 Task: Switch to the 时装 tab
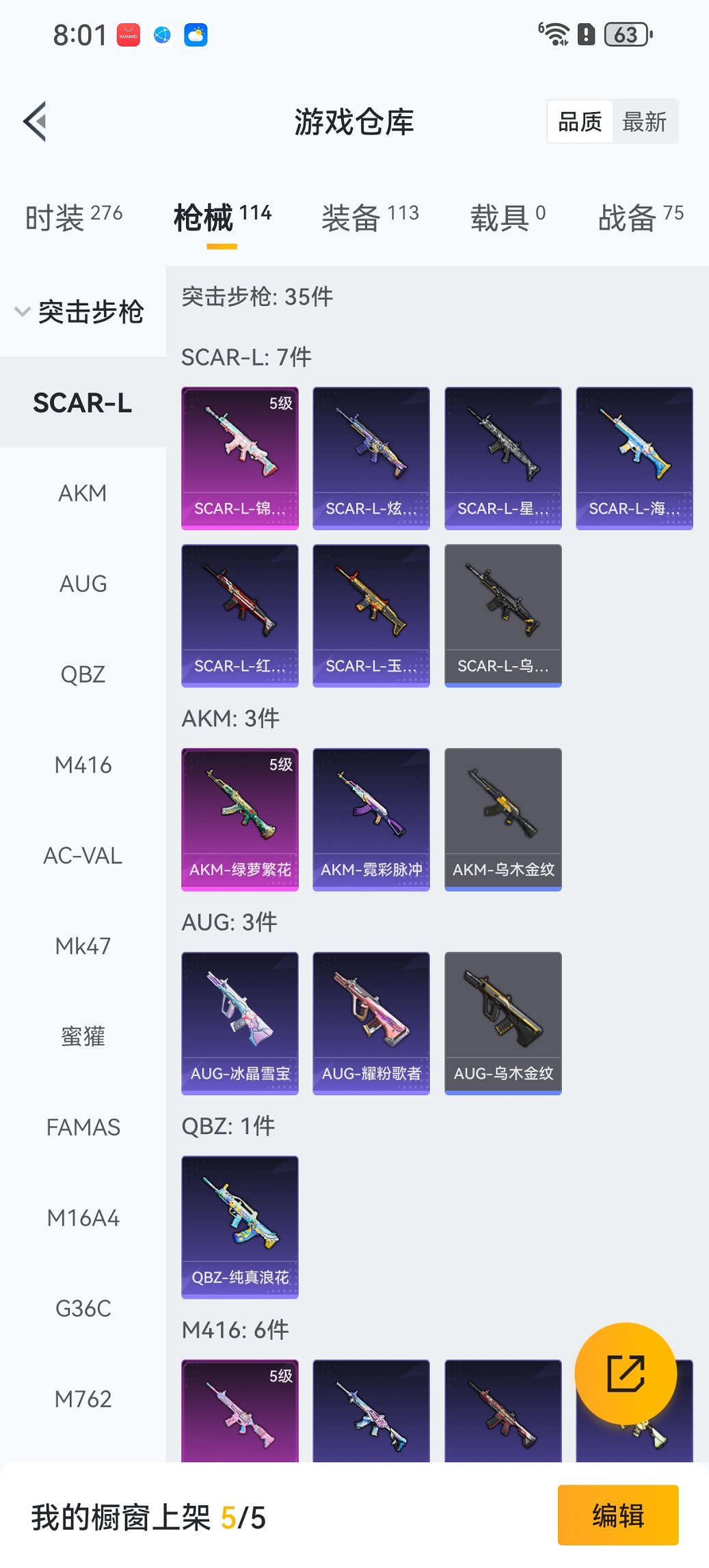pos(74,218)
